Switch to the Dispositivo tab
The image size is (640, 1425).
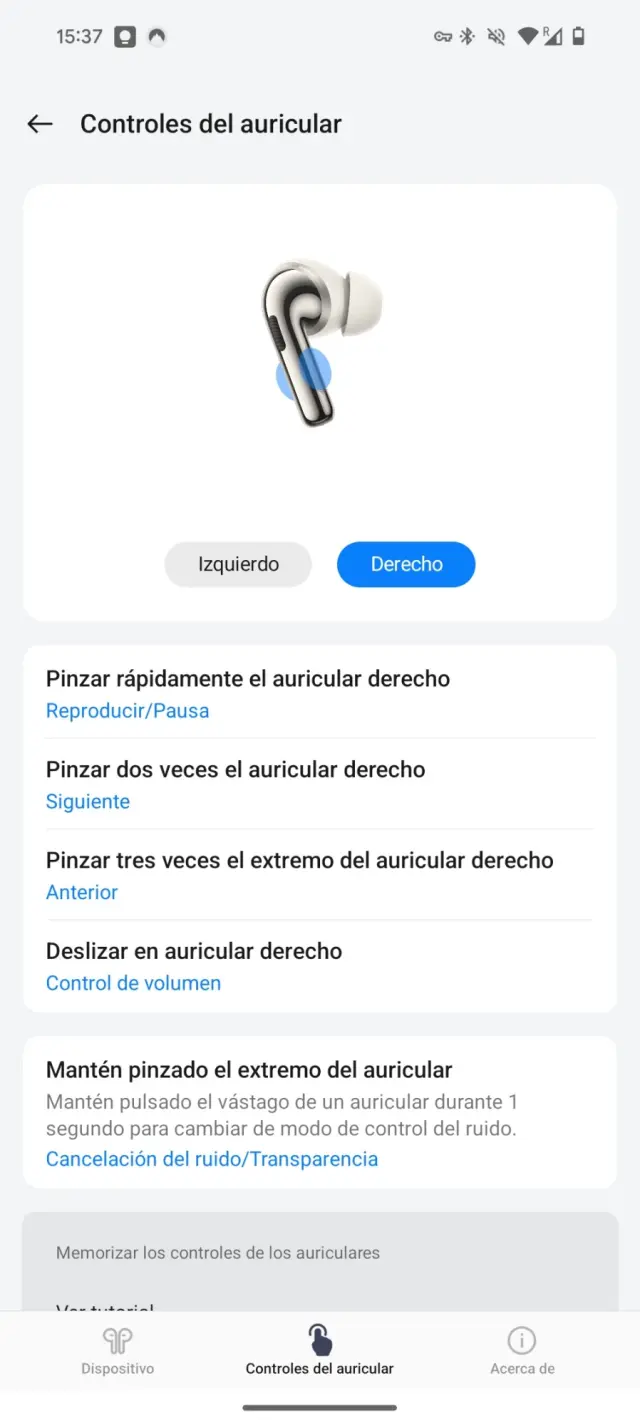coord(118,1351)
